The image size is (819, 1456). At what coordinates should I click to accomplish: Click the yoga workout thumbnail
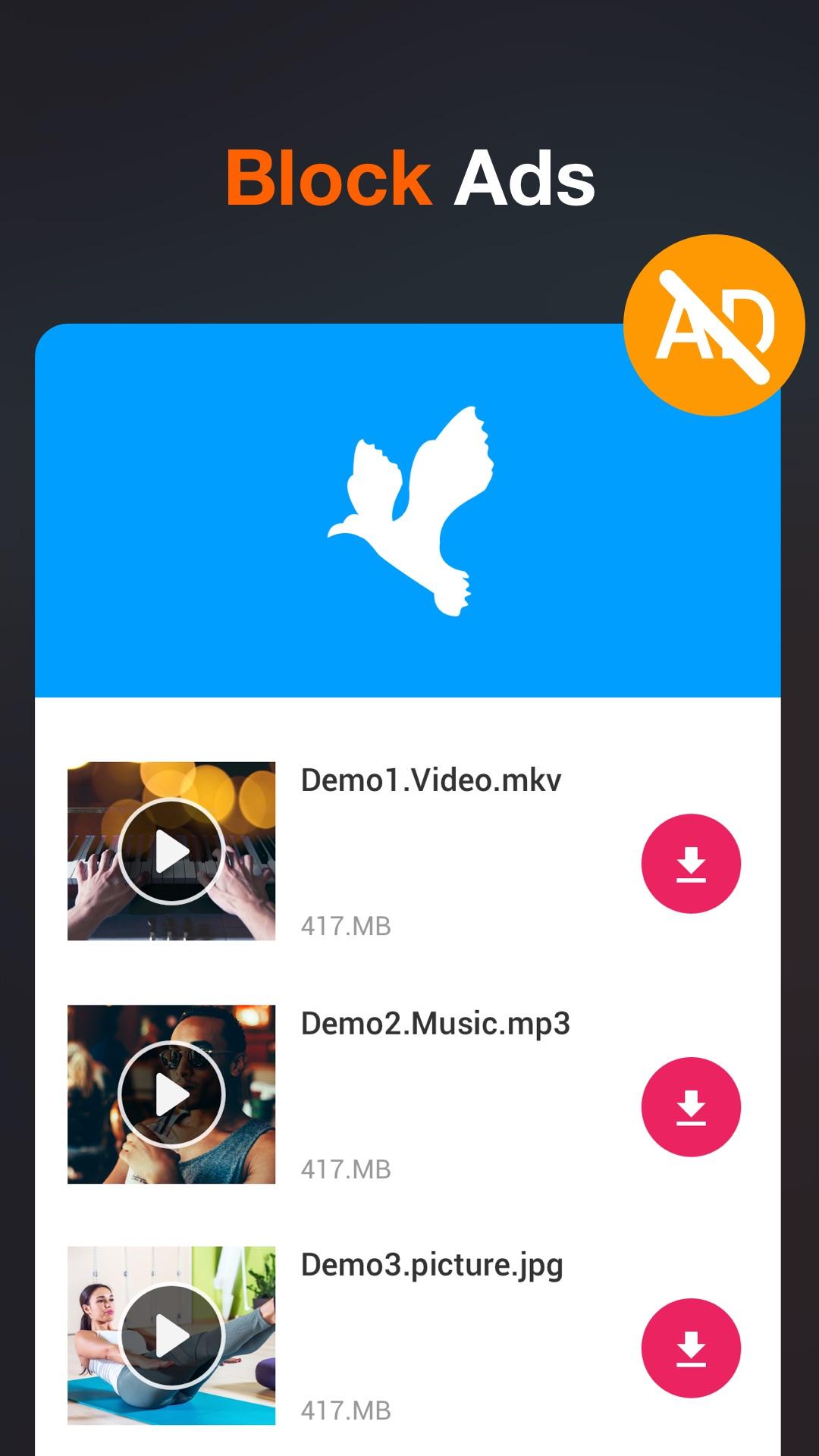pos(170,1337)
